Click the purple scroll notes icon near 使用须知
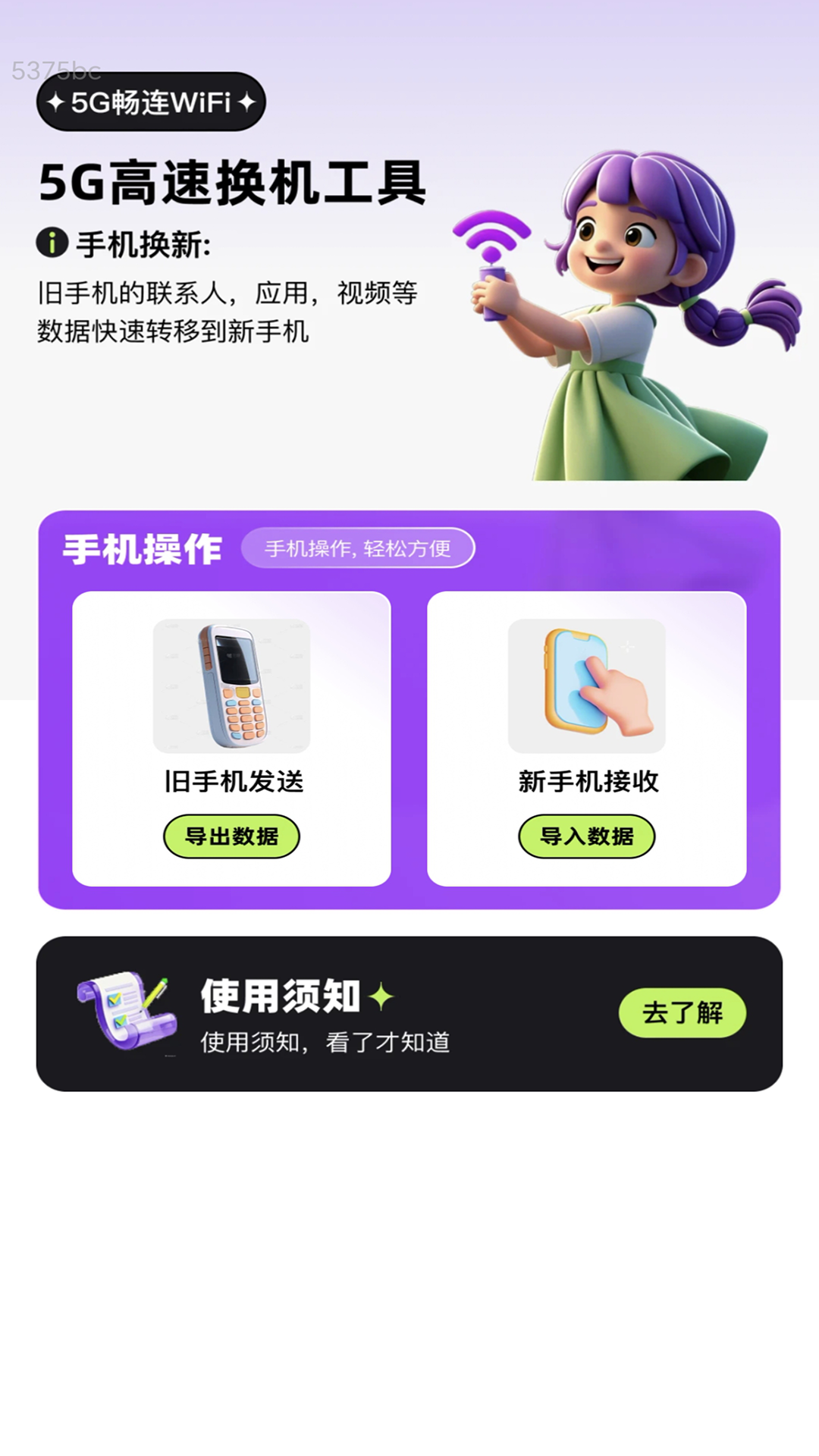Image resolution: width=819 pixels, height=1456 pixels. [x=125, y=1012]
